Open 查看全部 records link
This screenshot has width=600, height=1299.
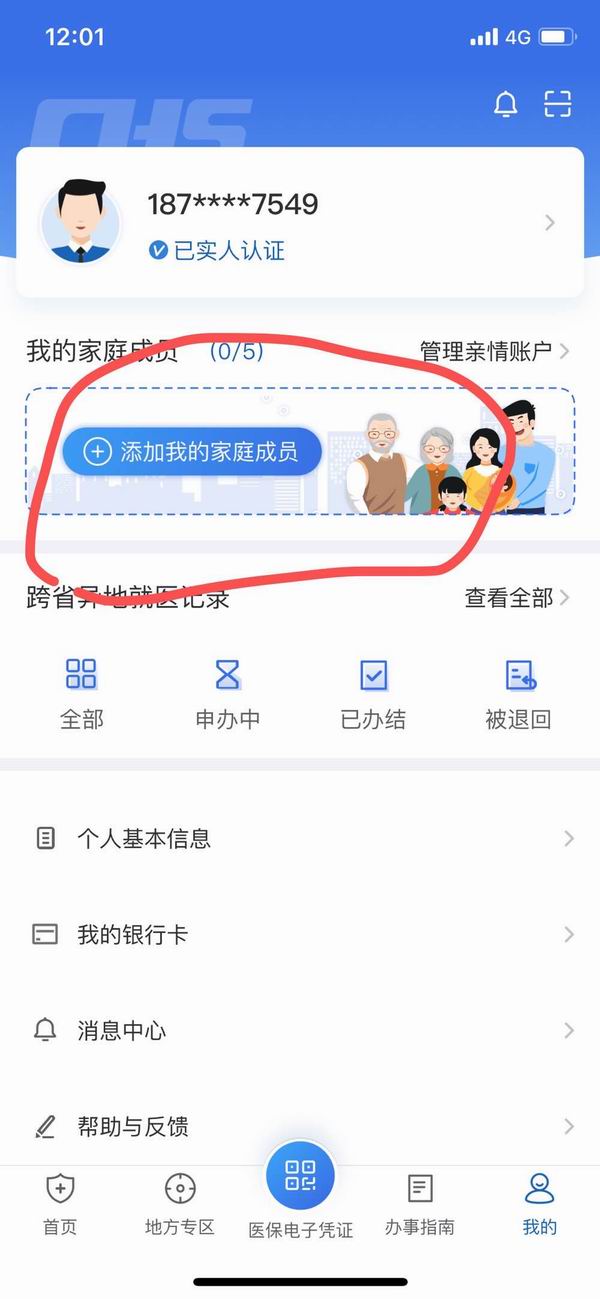(x=516, y=598)
